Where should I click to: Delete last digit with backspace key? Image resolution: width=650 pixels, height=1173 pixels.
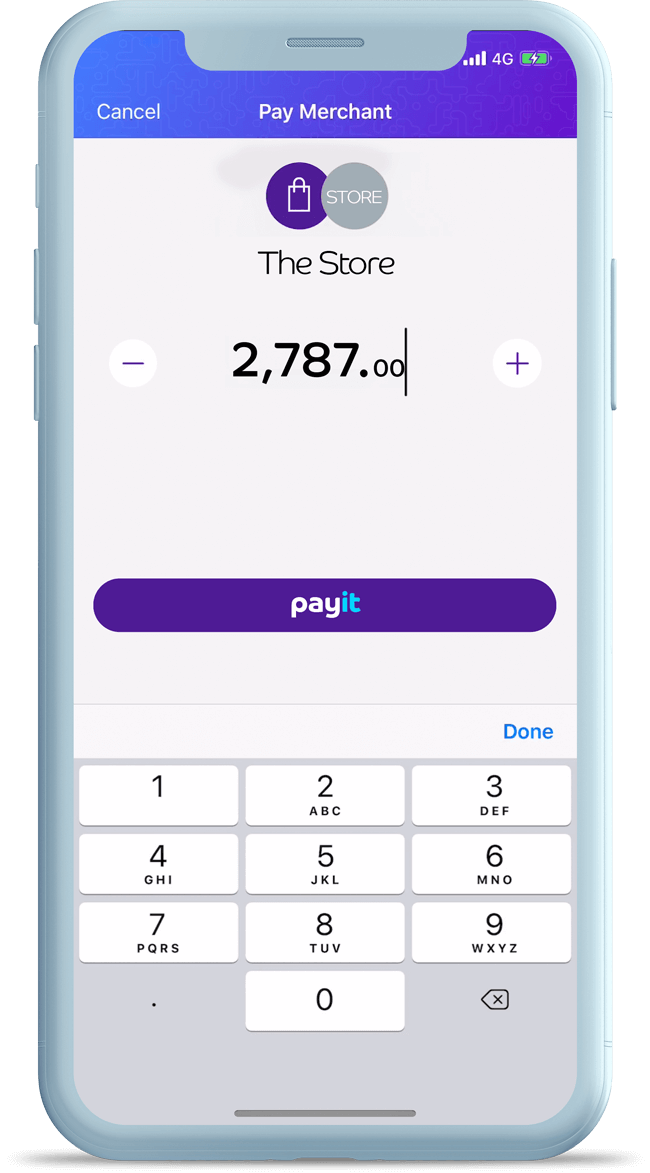(494, 1000)
